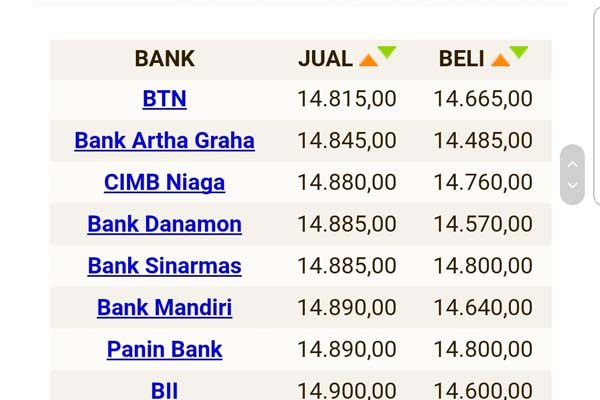Open the BTN bank link

click(164, 99)
